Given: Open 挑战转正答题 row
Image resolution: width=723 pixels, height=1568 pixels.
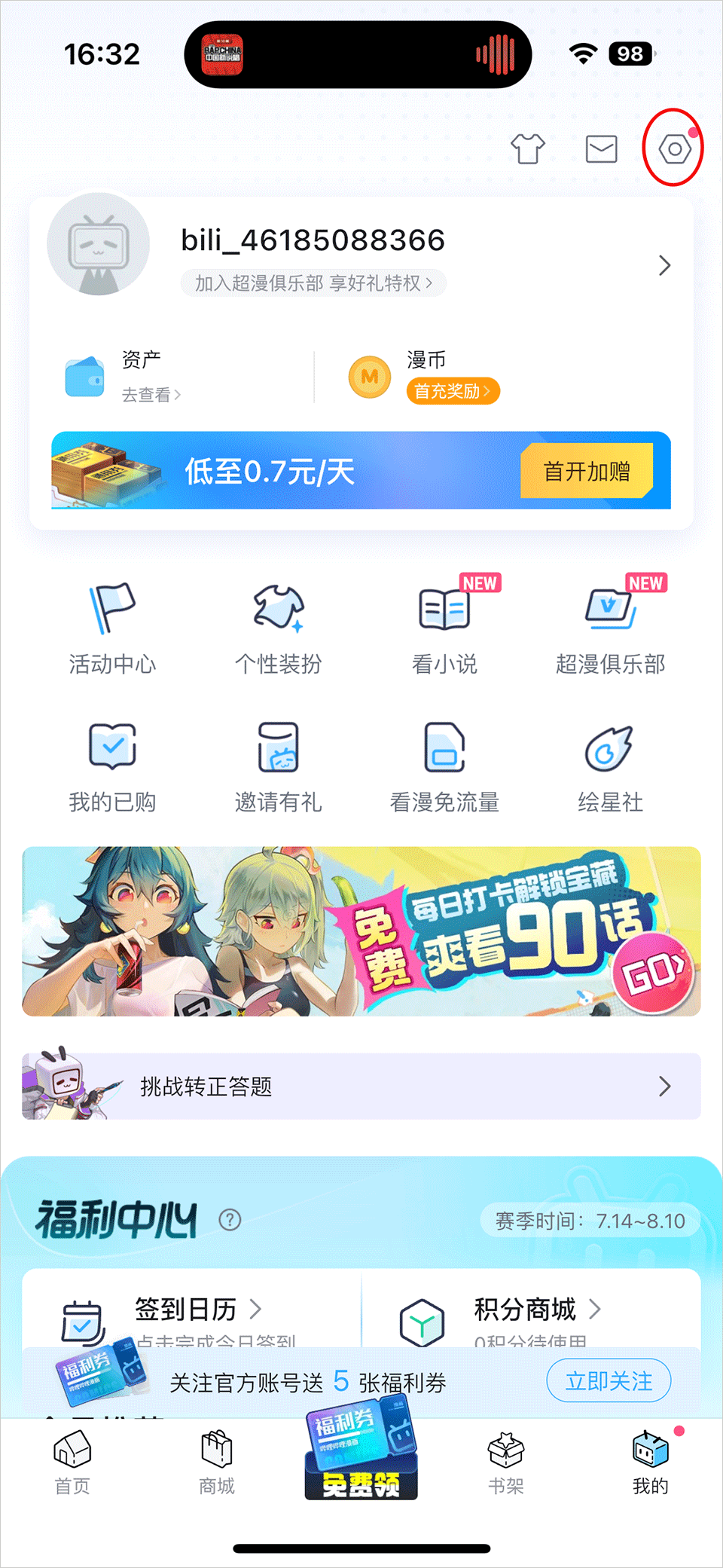Looking at the screenshot, I should pyautogui.click(x=361, y=1086).
